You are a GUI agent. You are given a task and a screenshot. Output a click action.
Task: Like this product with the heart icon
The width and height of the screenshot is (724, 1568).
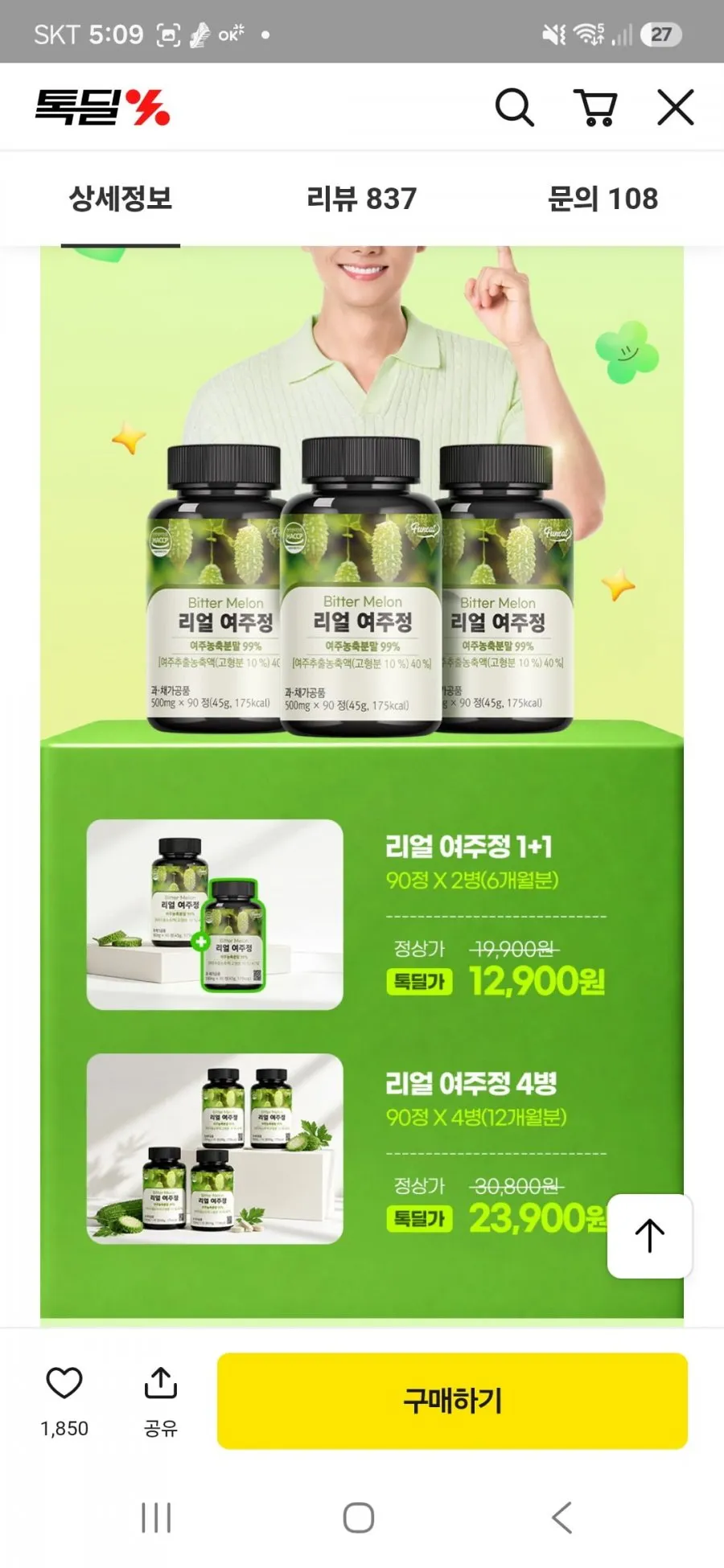[x=64, y=1383]
